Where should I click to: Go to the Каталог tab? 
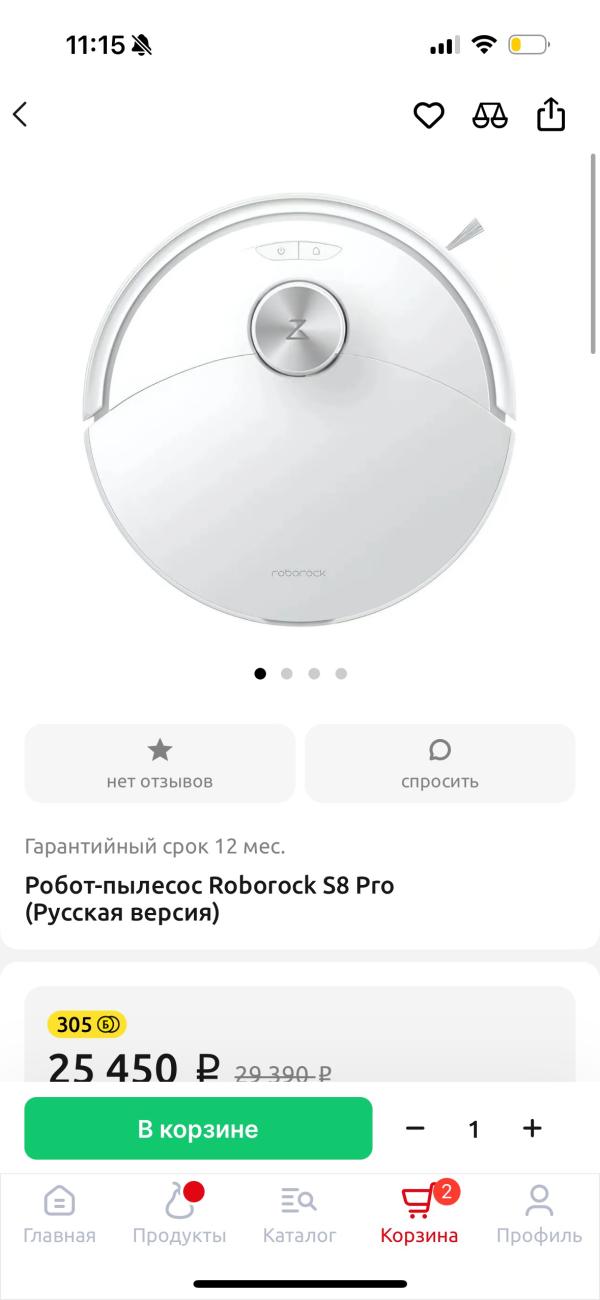click(300, 1213)
